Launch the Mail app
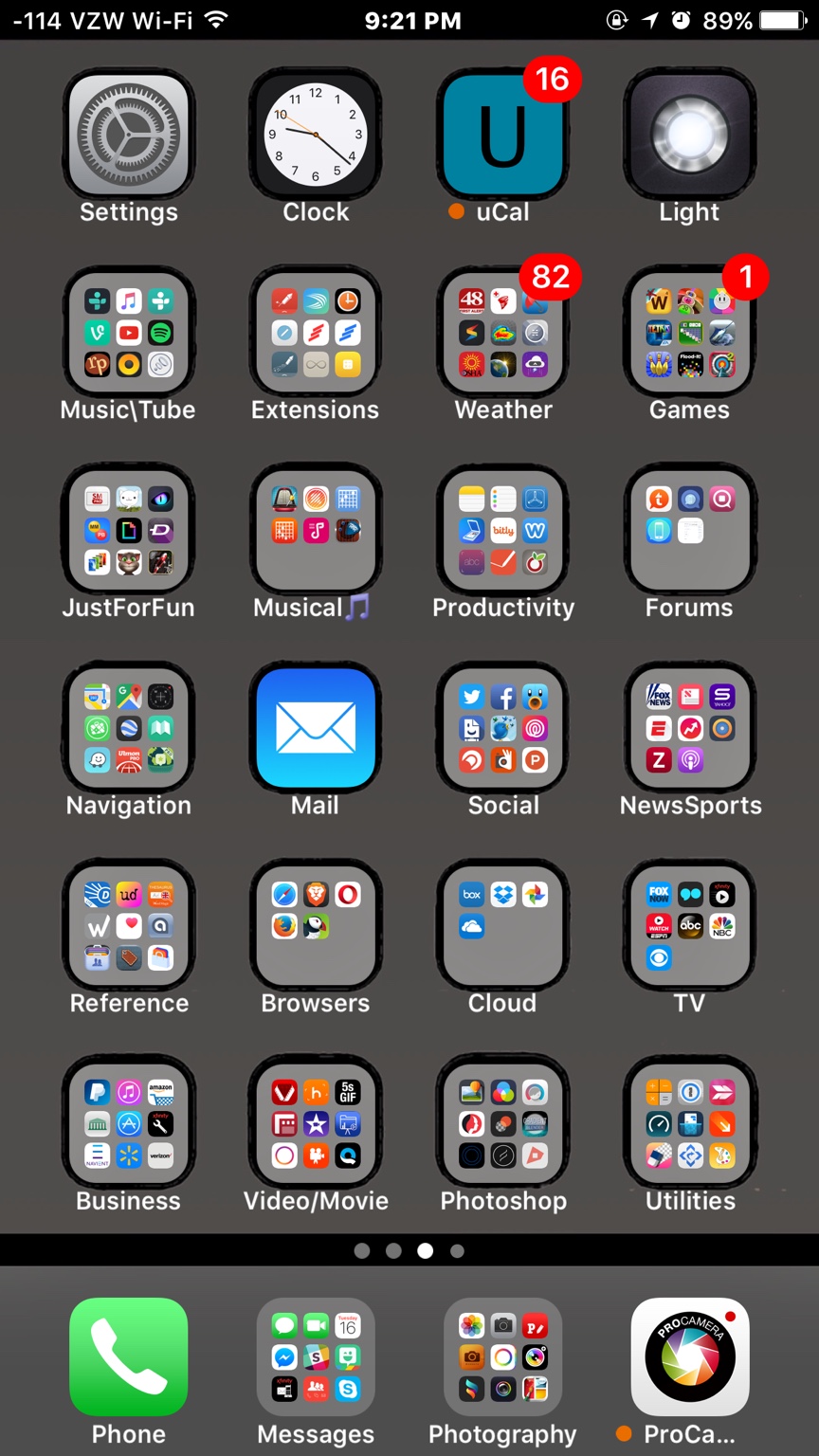Image resolution: width=819 pixels, height=1456 pixels. click(316, 727)
